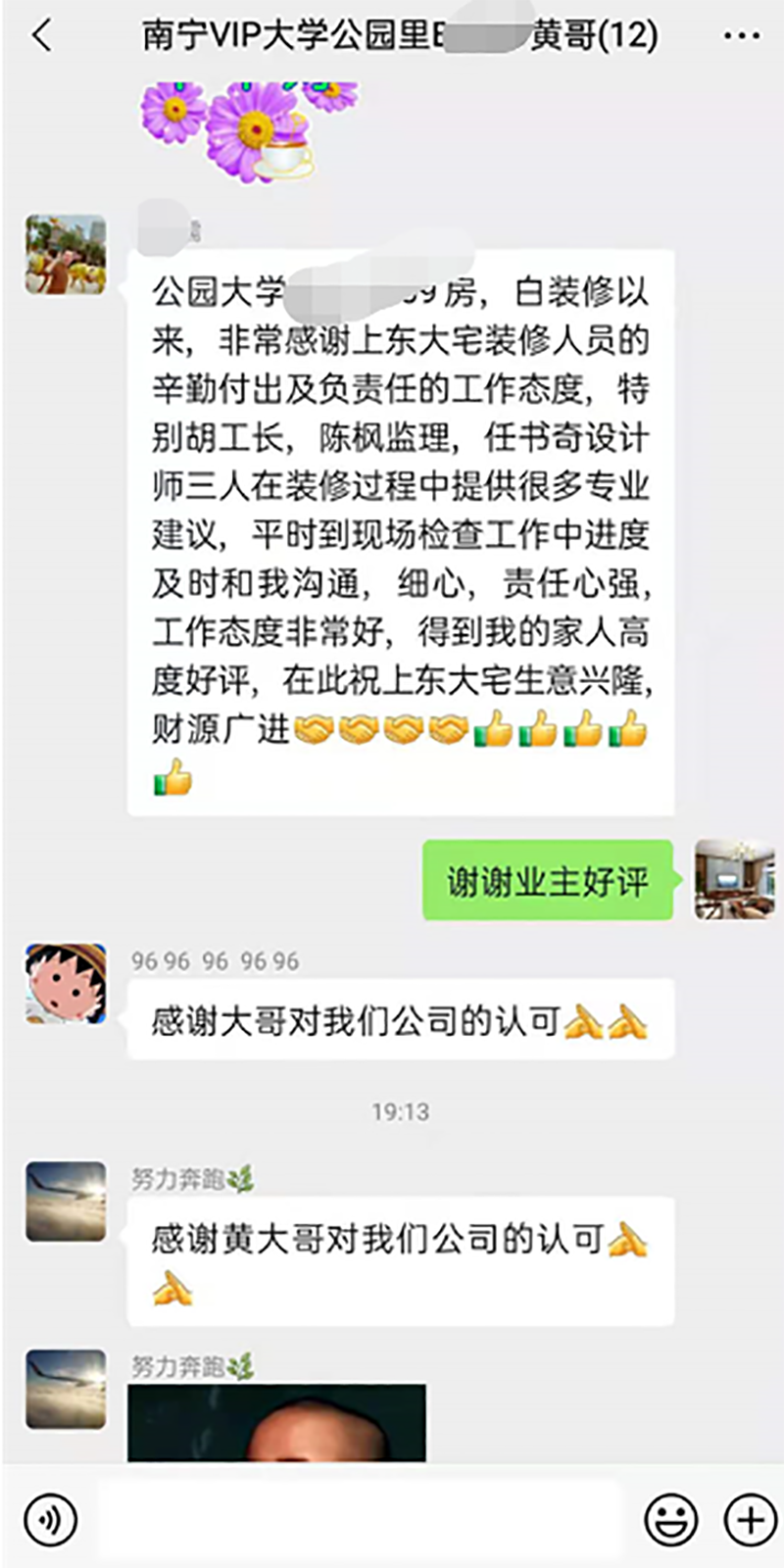Open the plus attachment menu
The image size is (784, 1568).
click(x=749, y=1520)
